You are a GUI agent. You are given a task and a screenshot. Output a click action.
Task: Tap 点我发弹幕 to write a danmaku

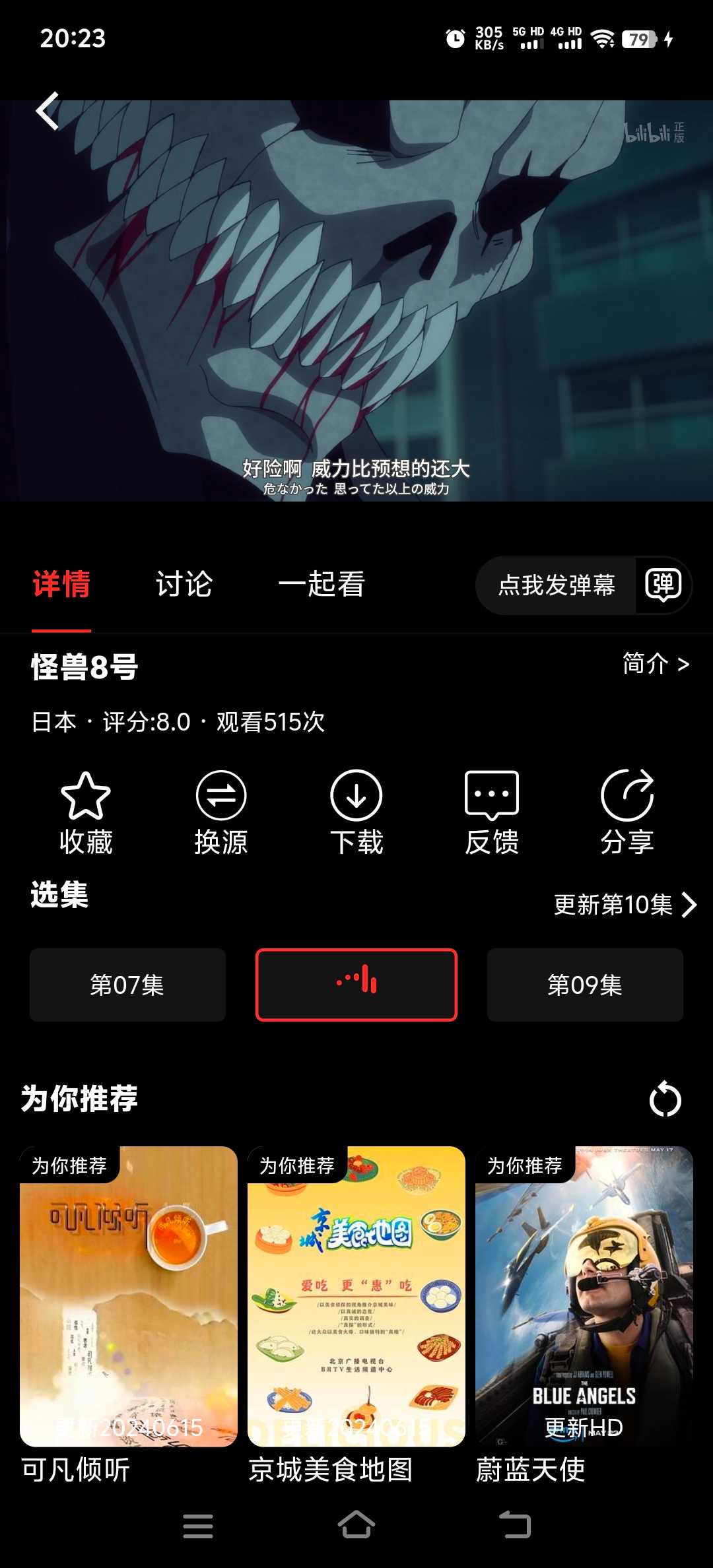(x=556, y=585)
